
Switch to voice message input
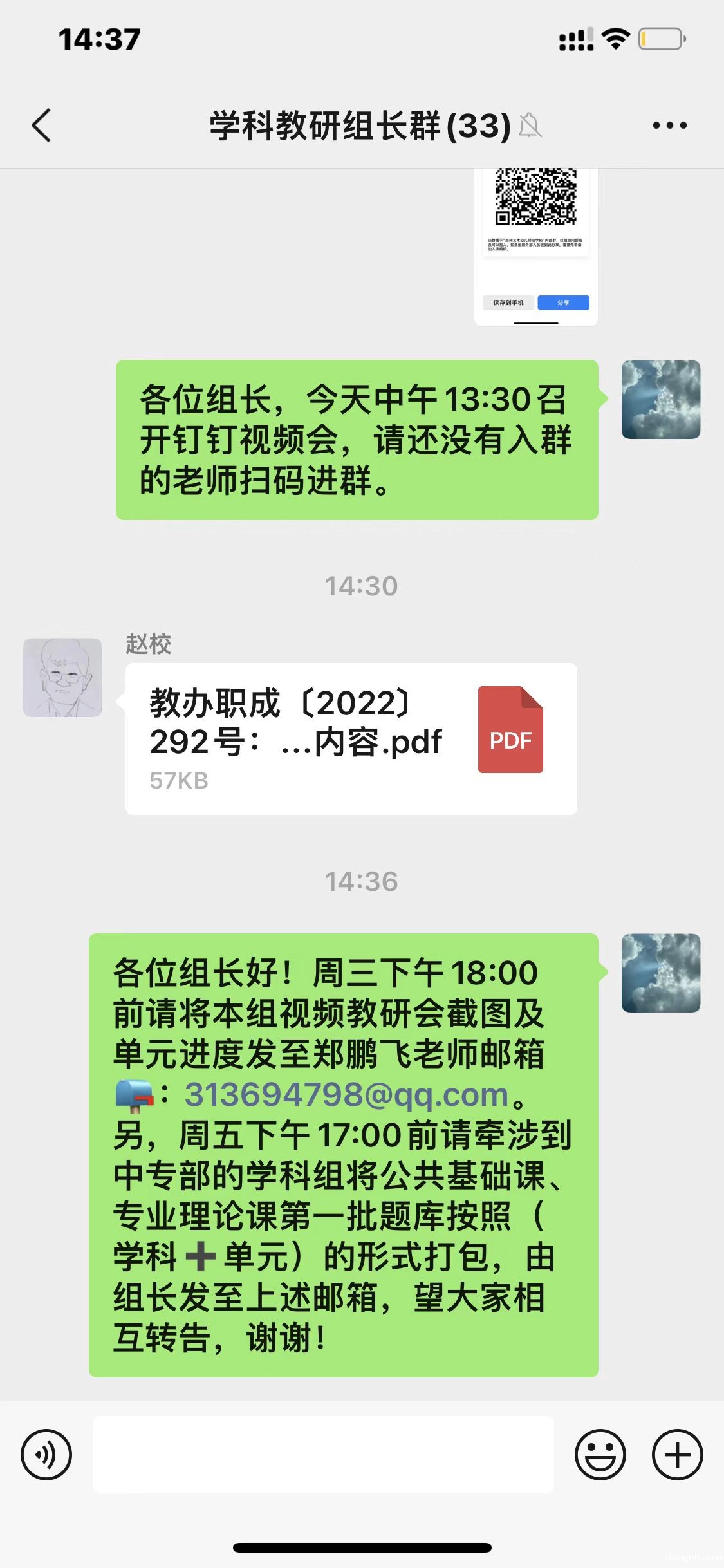point(46,1455)
